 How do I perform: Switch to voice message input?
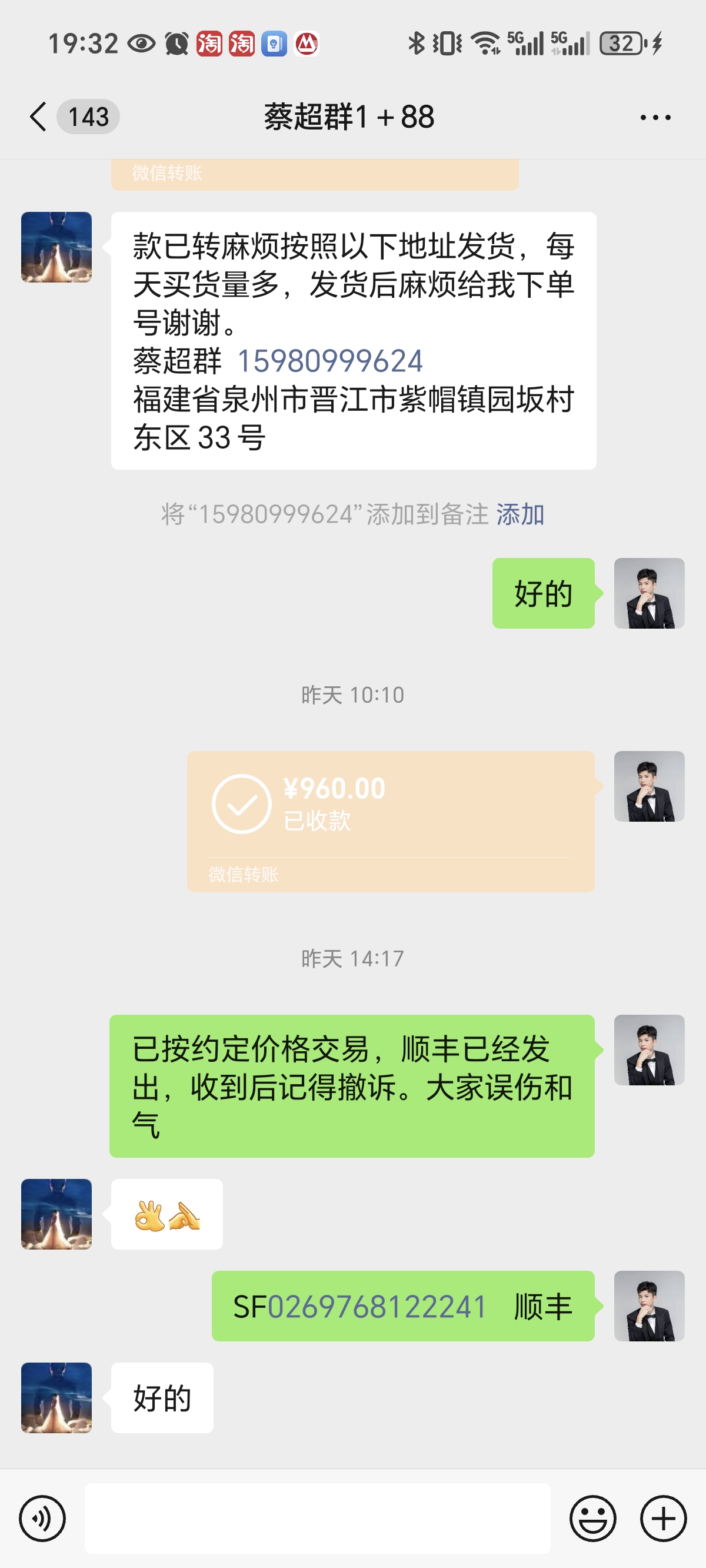pos(42,1518)
